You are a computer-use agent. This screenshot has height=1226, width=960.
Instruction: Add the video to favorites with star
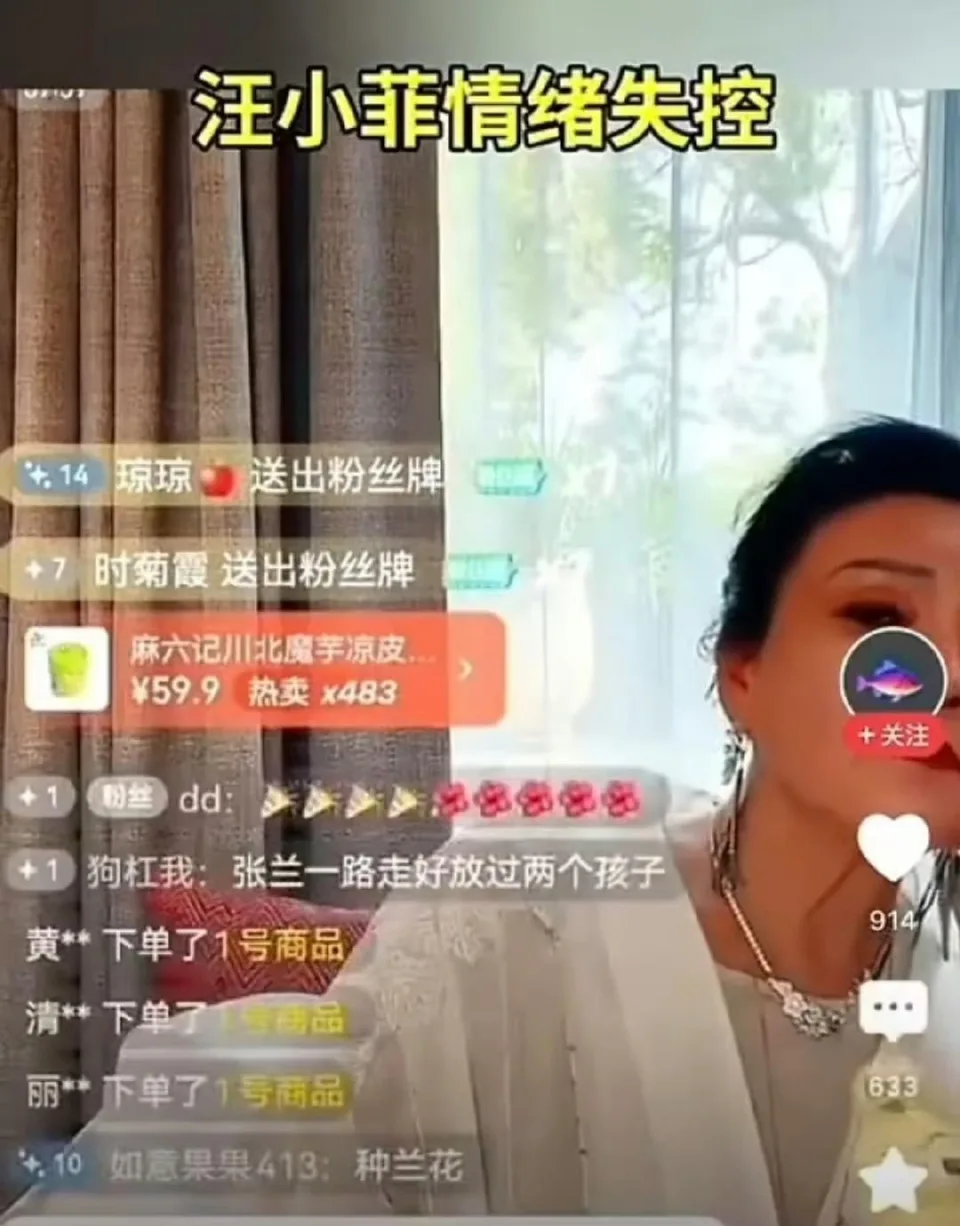892,1180
